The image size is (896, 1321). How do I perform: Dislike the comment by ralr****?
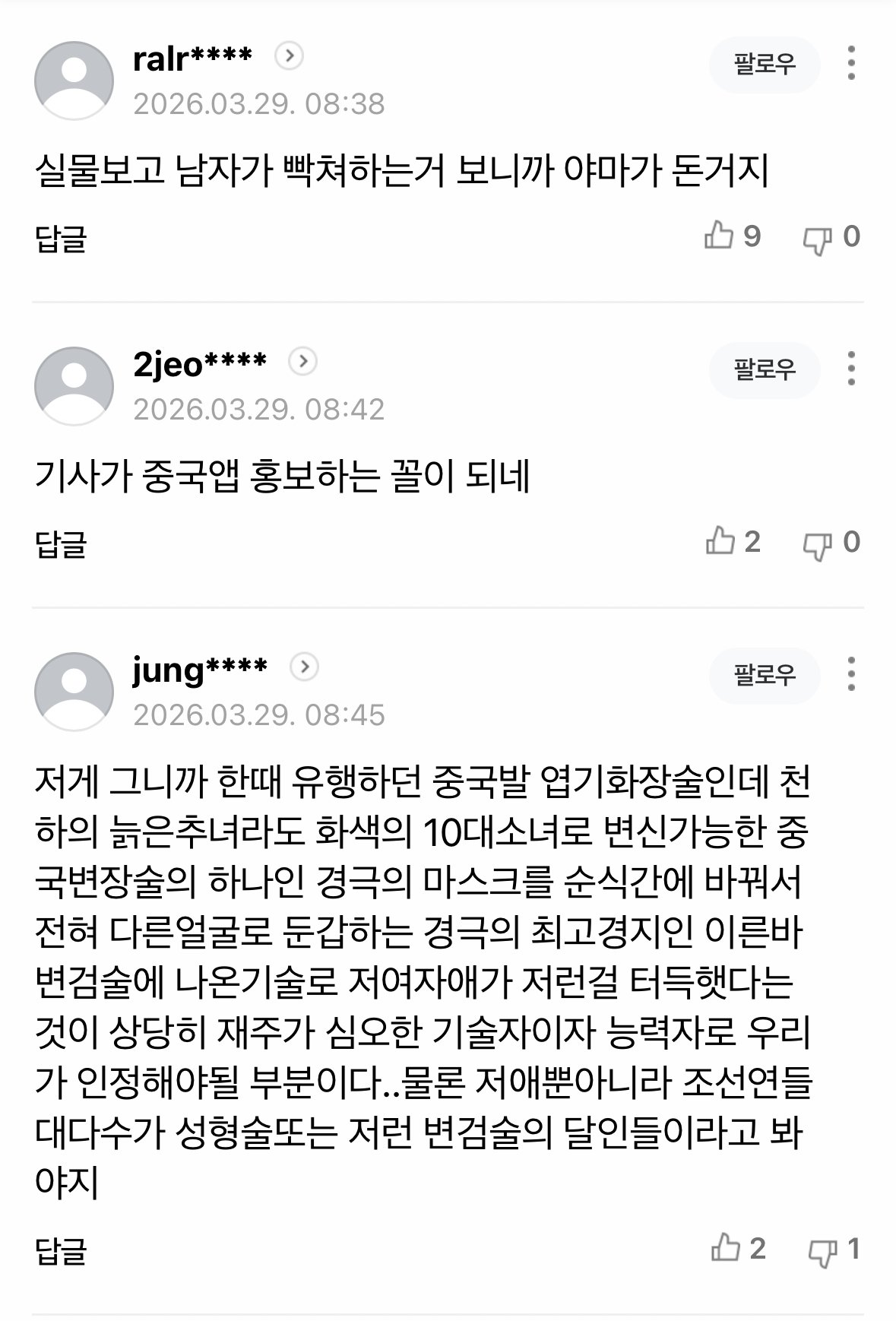[818, 239]
